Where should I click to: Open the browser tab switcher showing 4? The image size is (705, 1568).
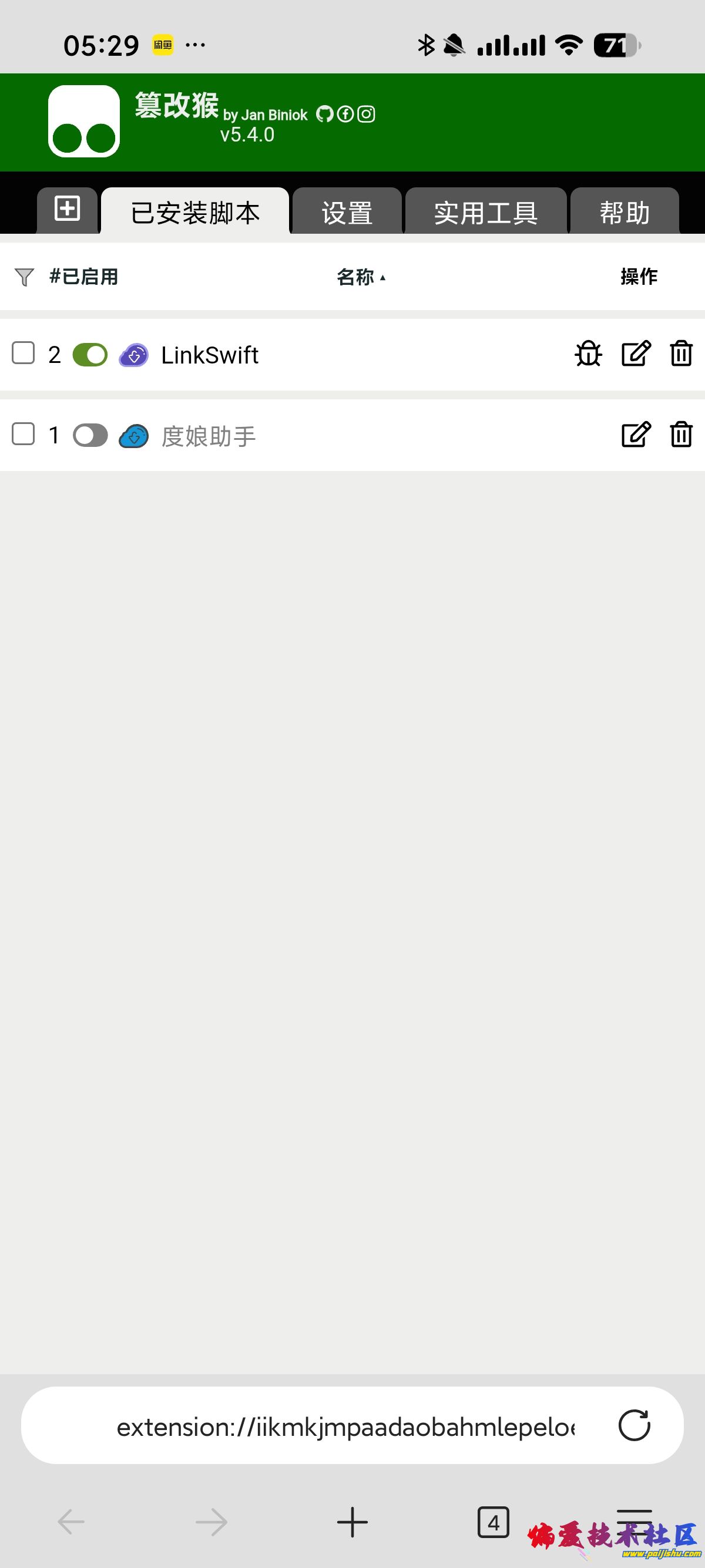click(x=492, y=1522)
